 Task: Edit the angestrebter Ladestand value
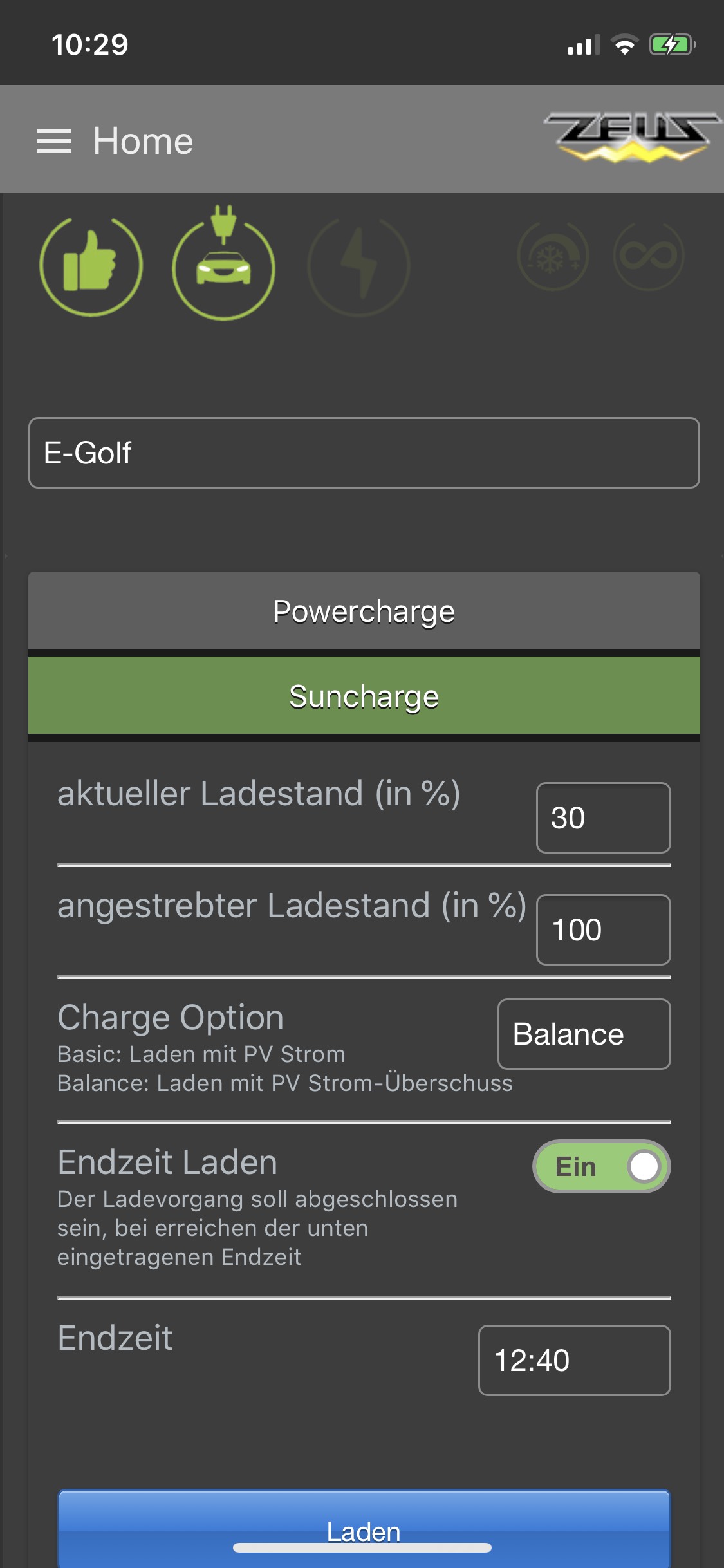603,929
